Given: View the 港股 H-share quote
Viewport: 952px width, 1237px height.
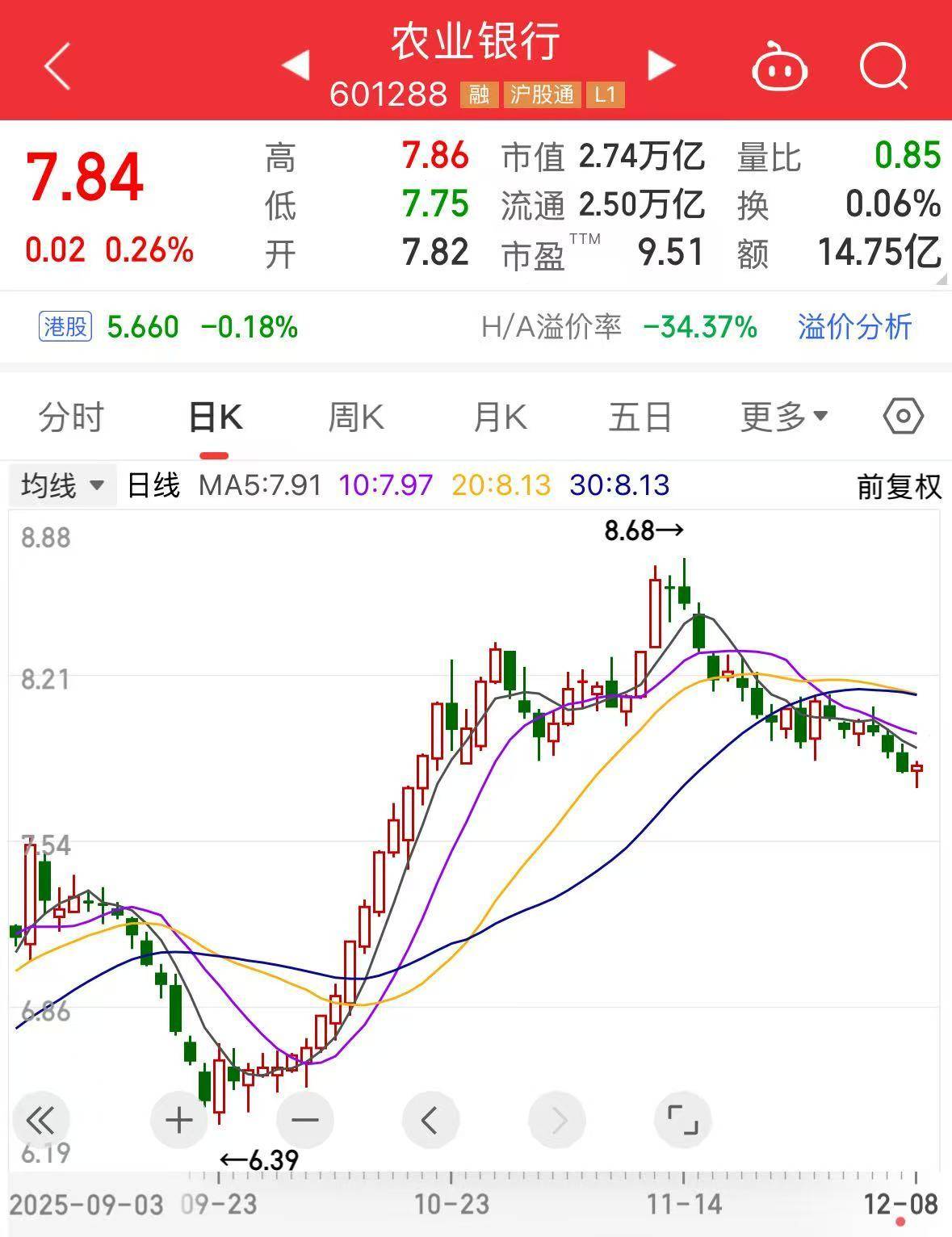Looking at the screenshot, I should (x=65, y=327).
